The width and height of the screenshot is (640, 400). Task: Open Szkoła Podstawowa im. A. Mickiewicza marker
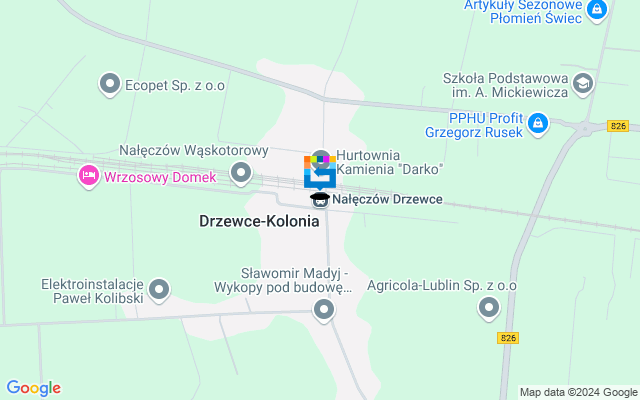pyautogui.click(x=584, y=84)
